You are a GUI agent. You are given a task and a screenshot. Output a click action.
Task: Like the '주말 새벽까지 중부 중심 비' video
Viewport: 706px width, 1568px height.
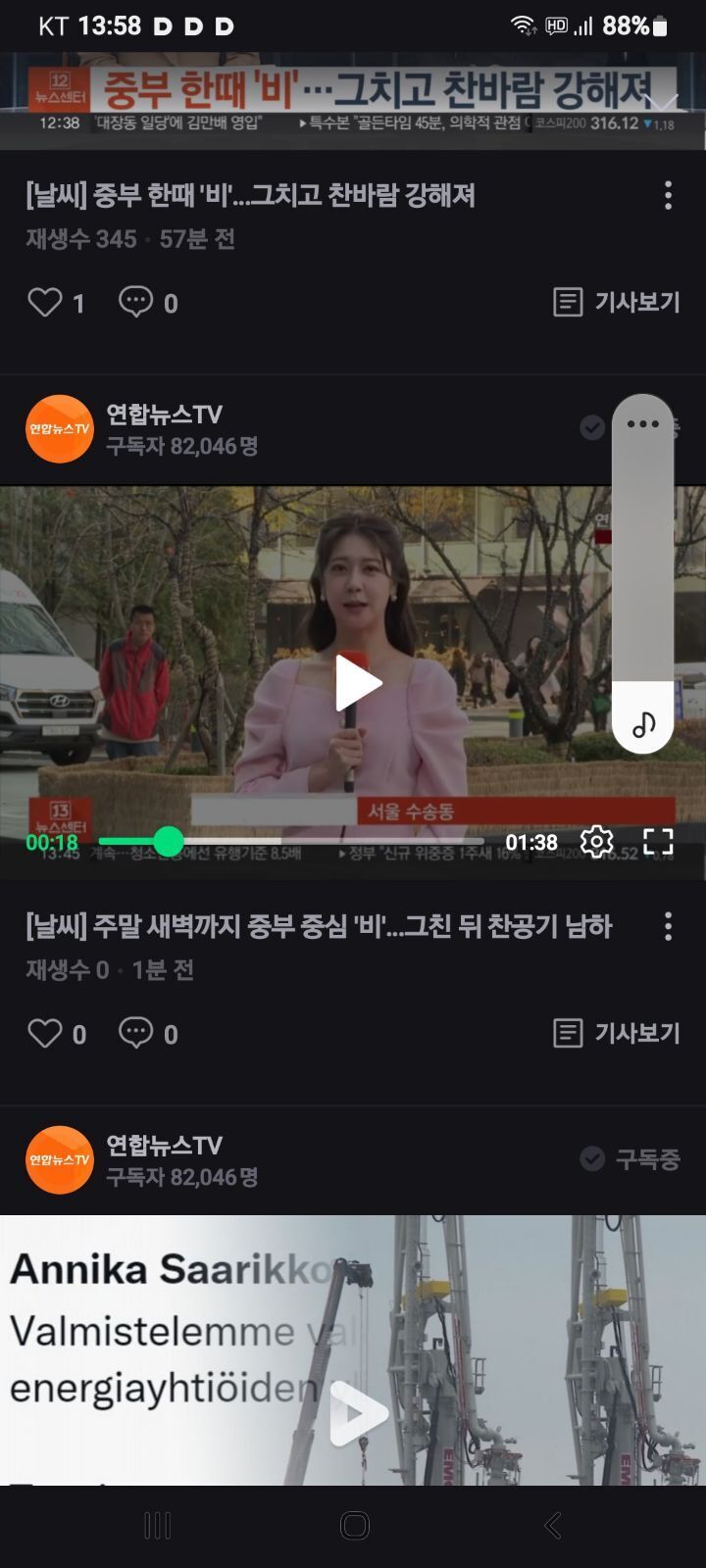pyautogui.click(x=45, y=1033)
